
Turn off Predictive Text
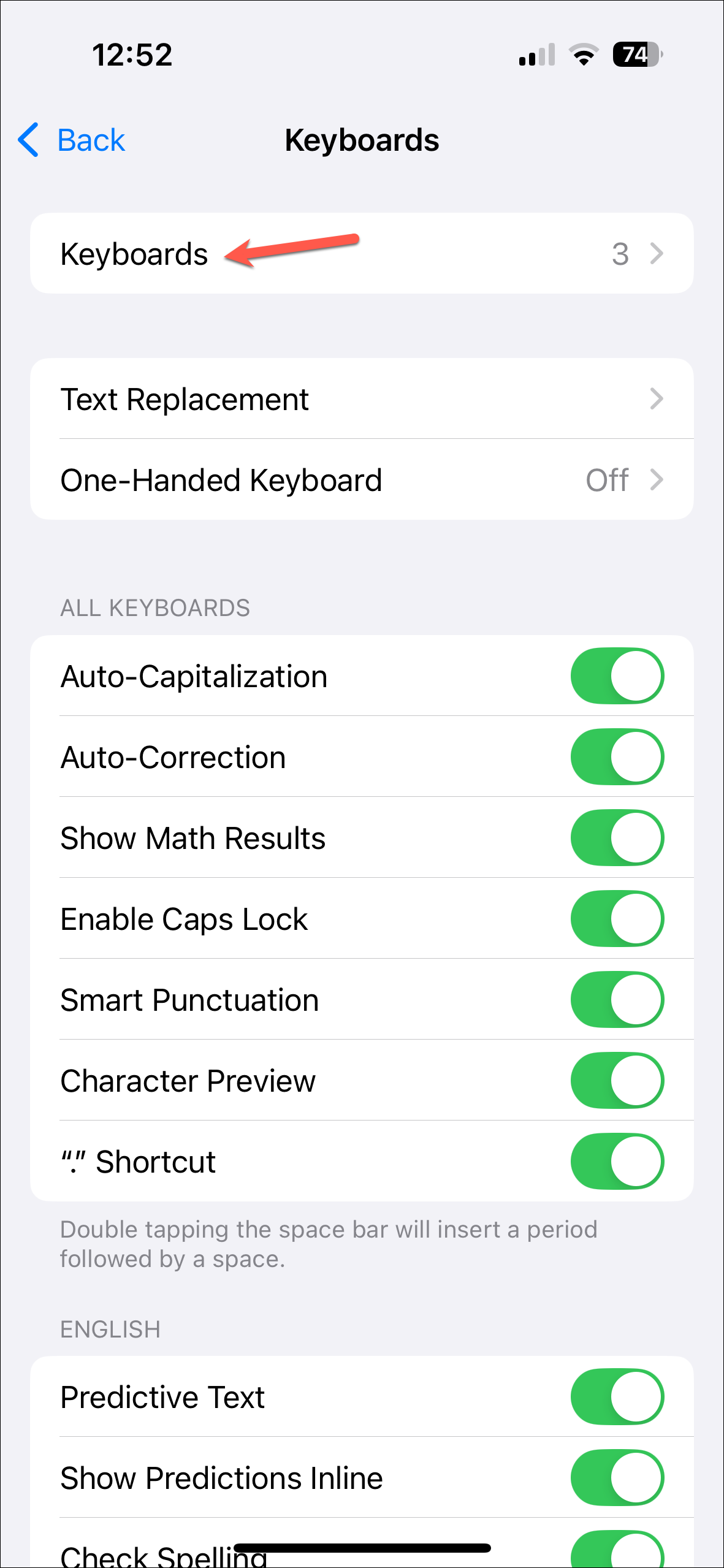[x=617, y=1397]
